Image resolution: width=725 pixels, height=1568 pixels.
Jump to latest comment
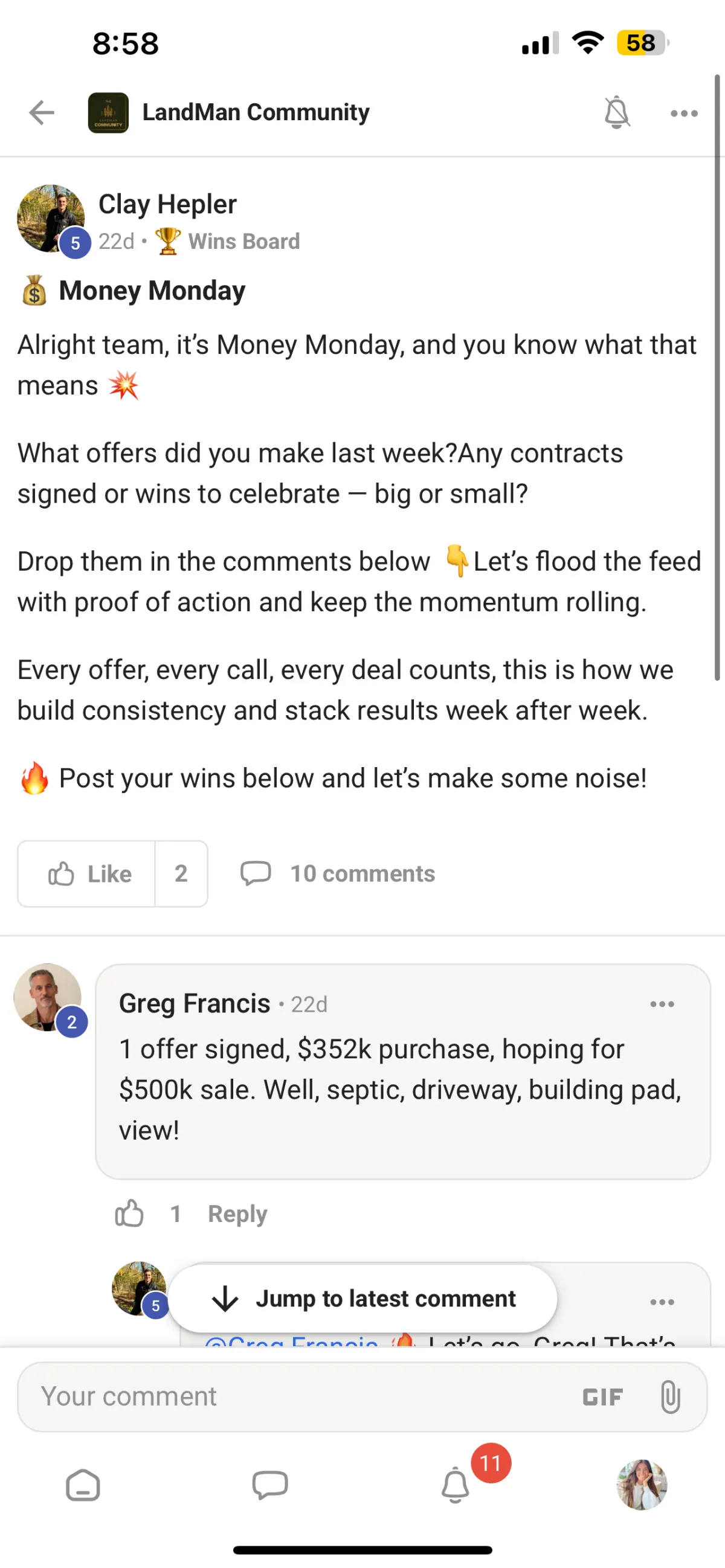[363, 1299]
